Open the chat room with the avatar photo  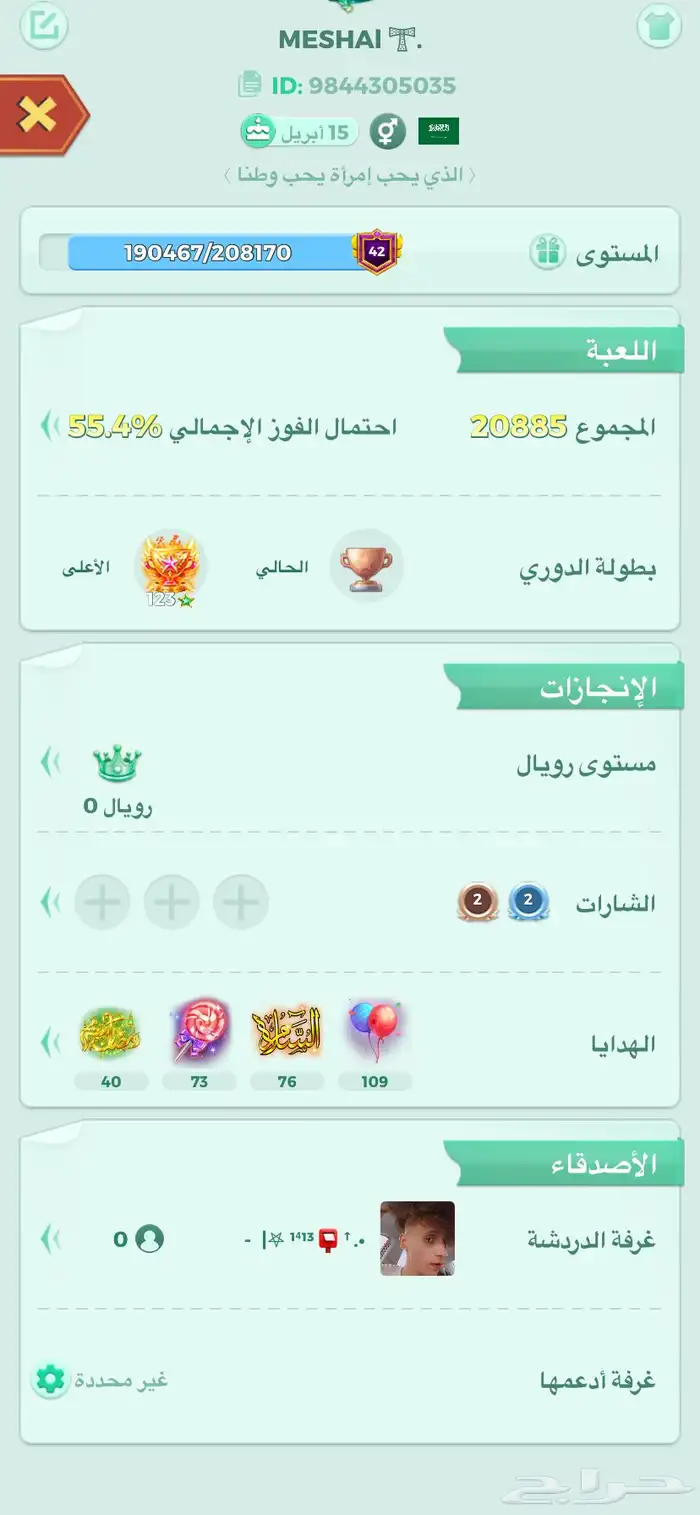(x=418, y=1238)
